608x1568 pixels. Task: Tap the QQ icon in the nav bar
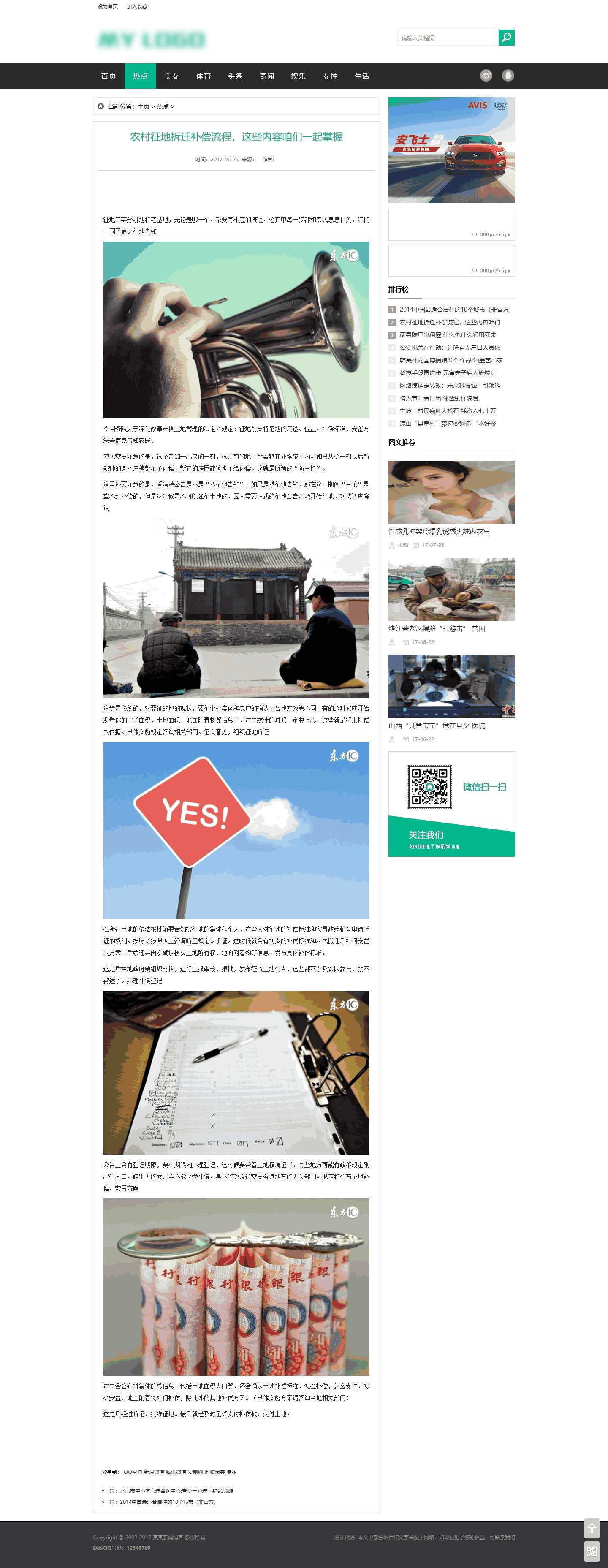point(508,76)
